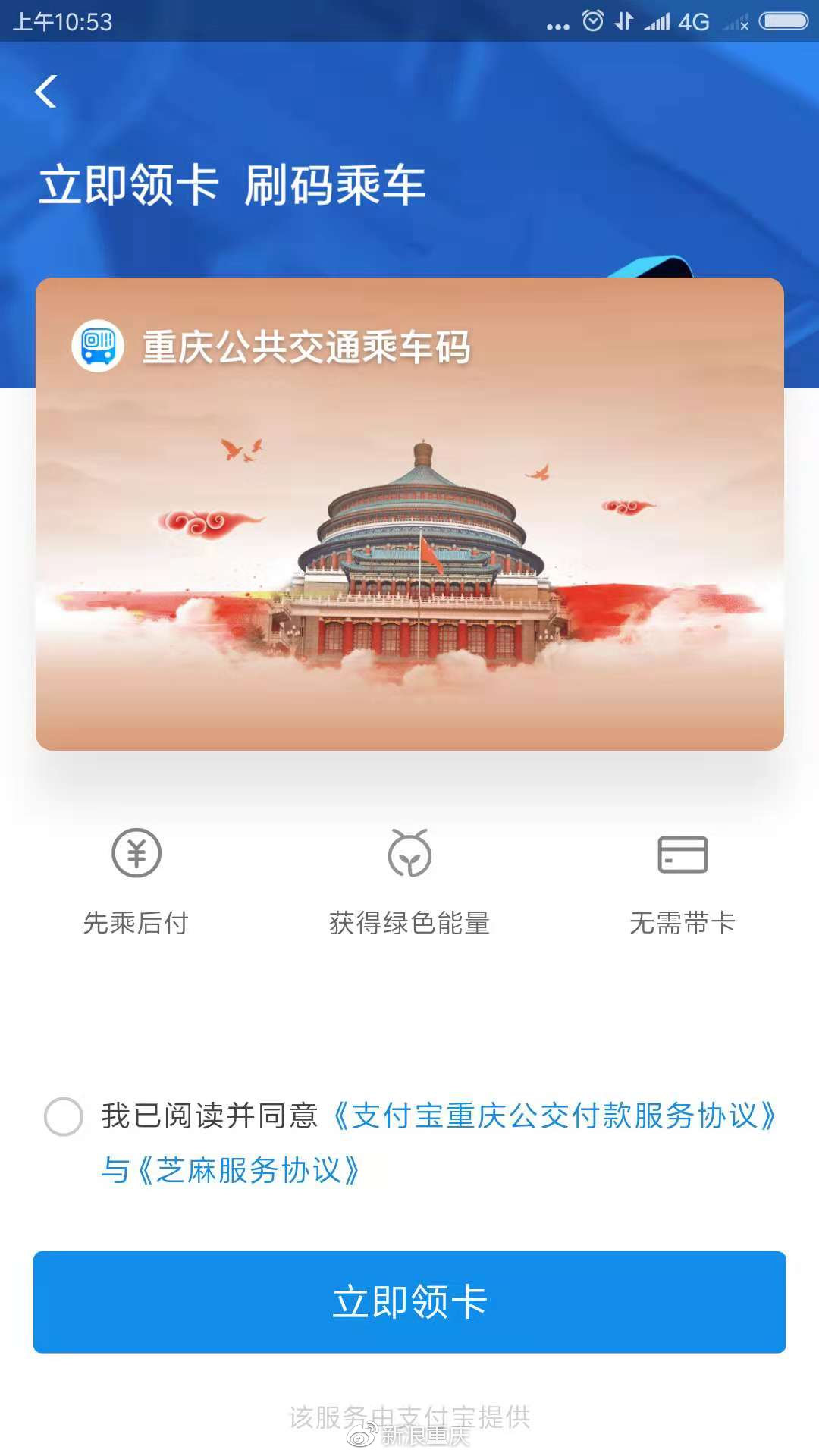Open the 芝麻服务协议 link
819x1456 pixels.
(250, 1170)
